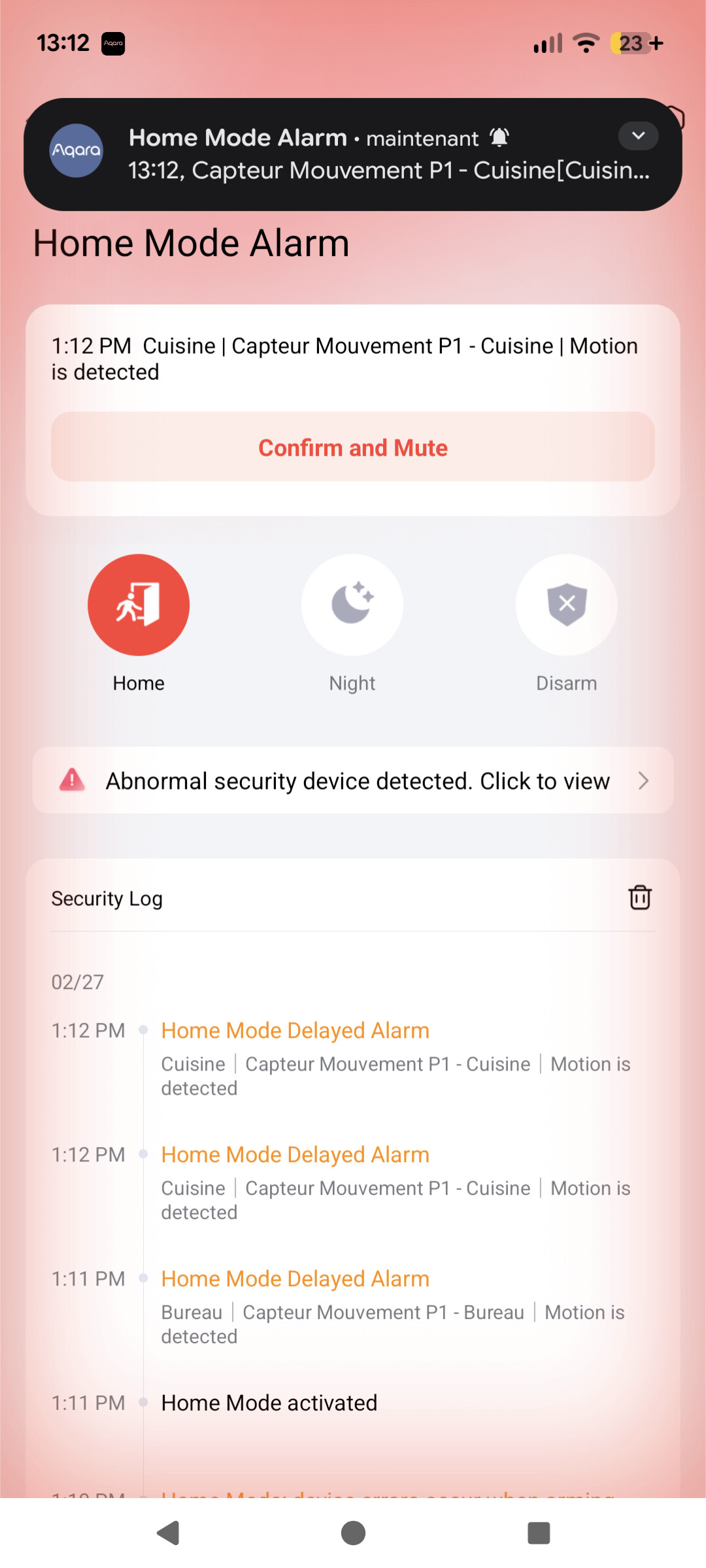Image resolution: width=706 pixels, height=1568 pixels.
Task: Go back with system back button
Action: tap(169, 1533)
